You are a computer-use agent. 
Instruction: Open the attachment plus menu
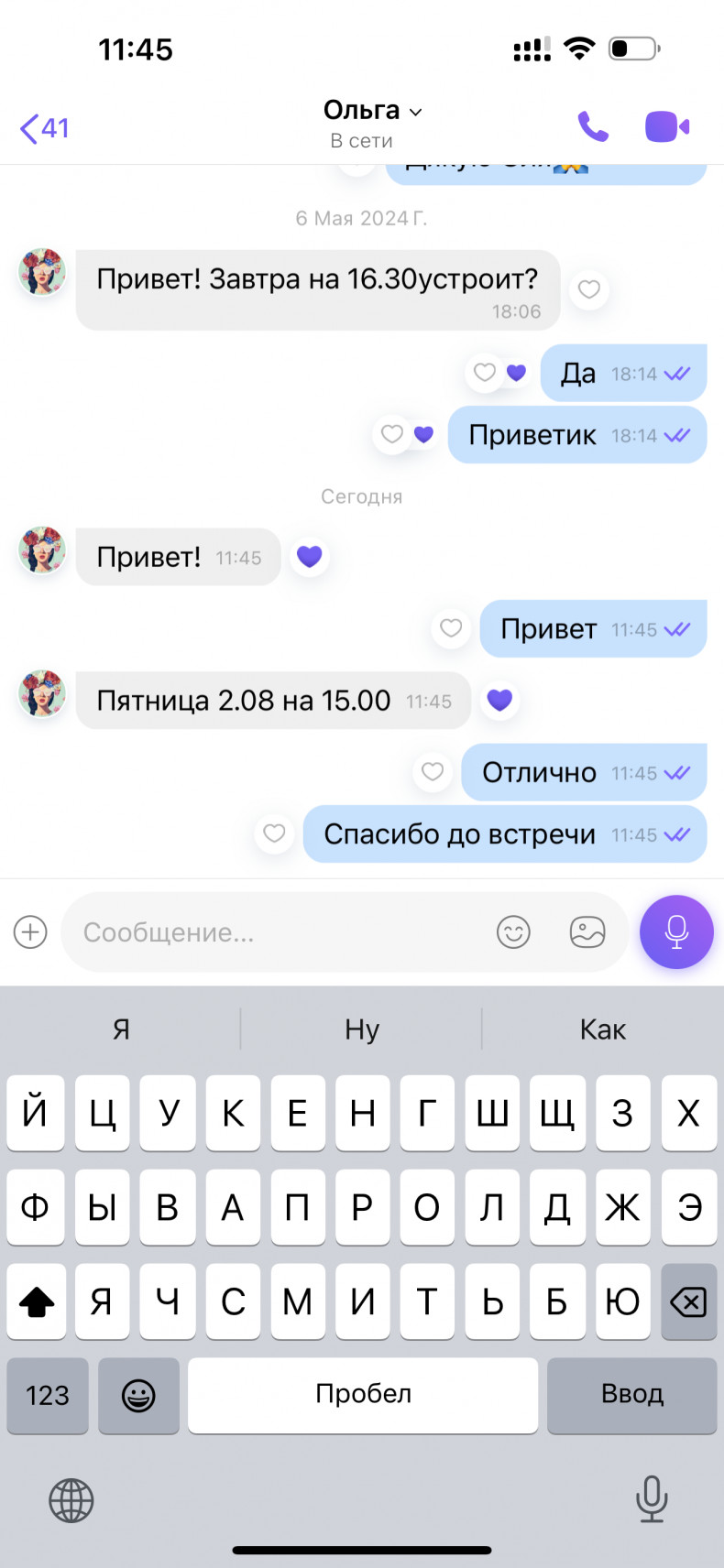point(30,931)
